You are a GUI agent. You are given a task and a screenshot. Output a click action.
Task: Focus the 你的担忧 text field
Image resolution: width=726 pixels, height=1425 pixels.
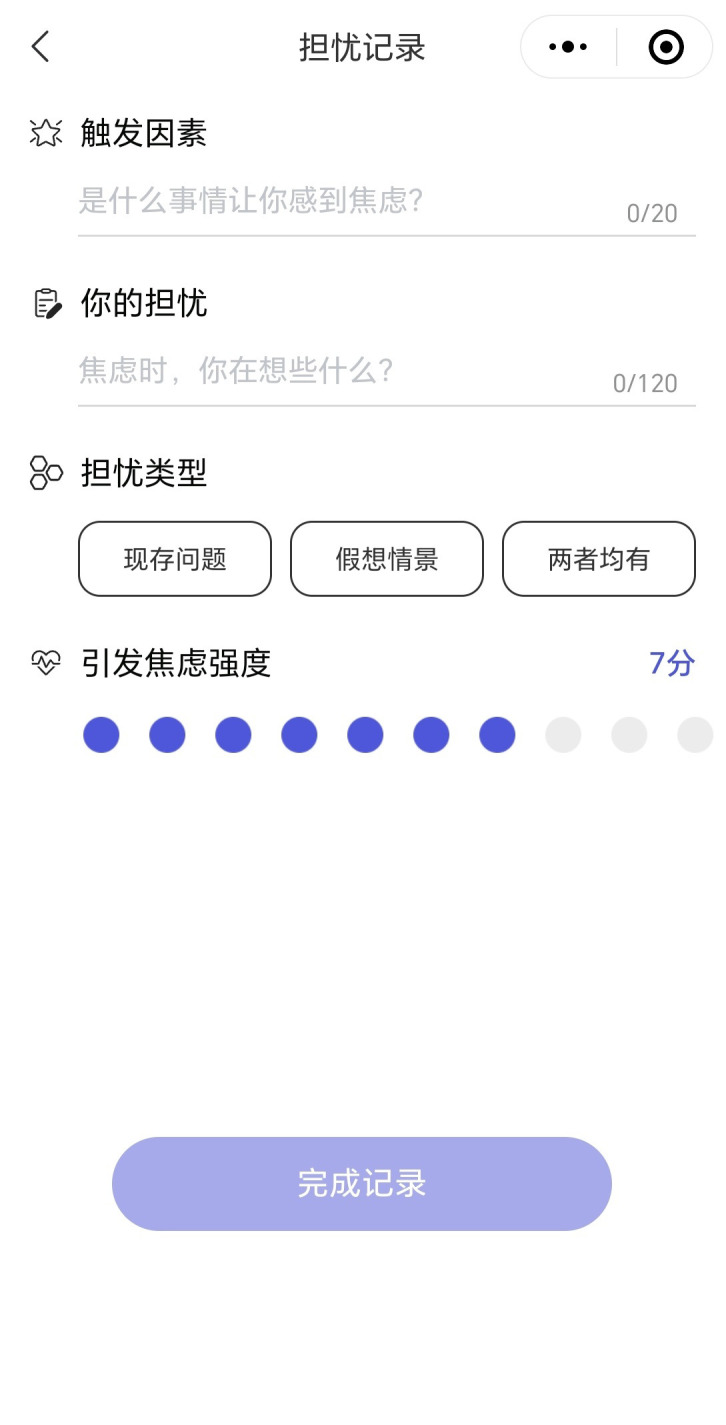click(x=386, y=372)
